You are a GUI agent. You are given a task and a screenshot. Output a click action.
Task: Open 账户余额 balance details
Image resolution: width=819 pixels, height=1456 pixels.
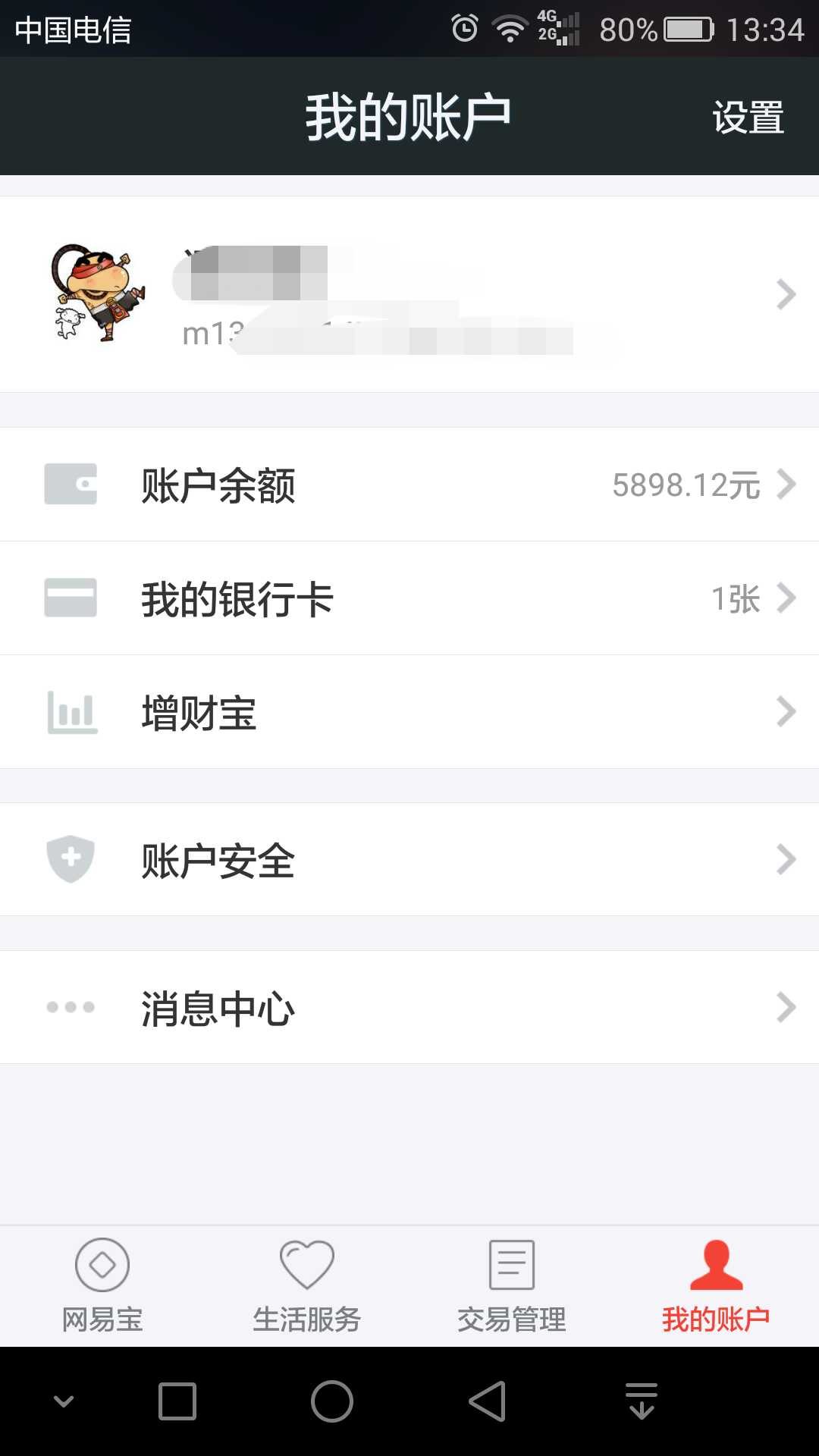coord(409,485)
